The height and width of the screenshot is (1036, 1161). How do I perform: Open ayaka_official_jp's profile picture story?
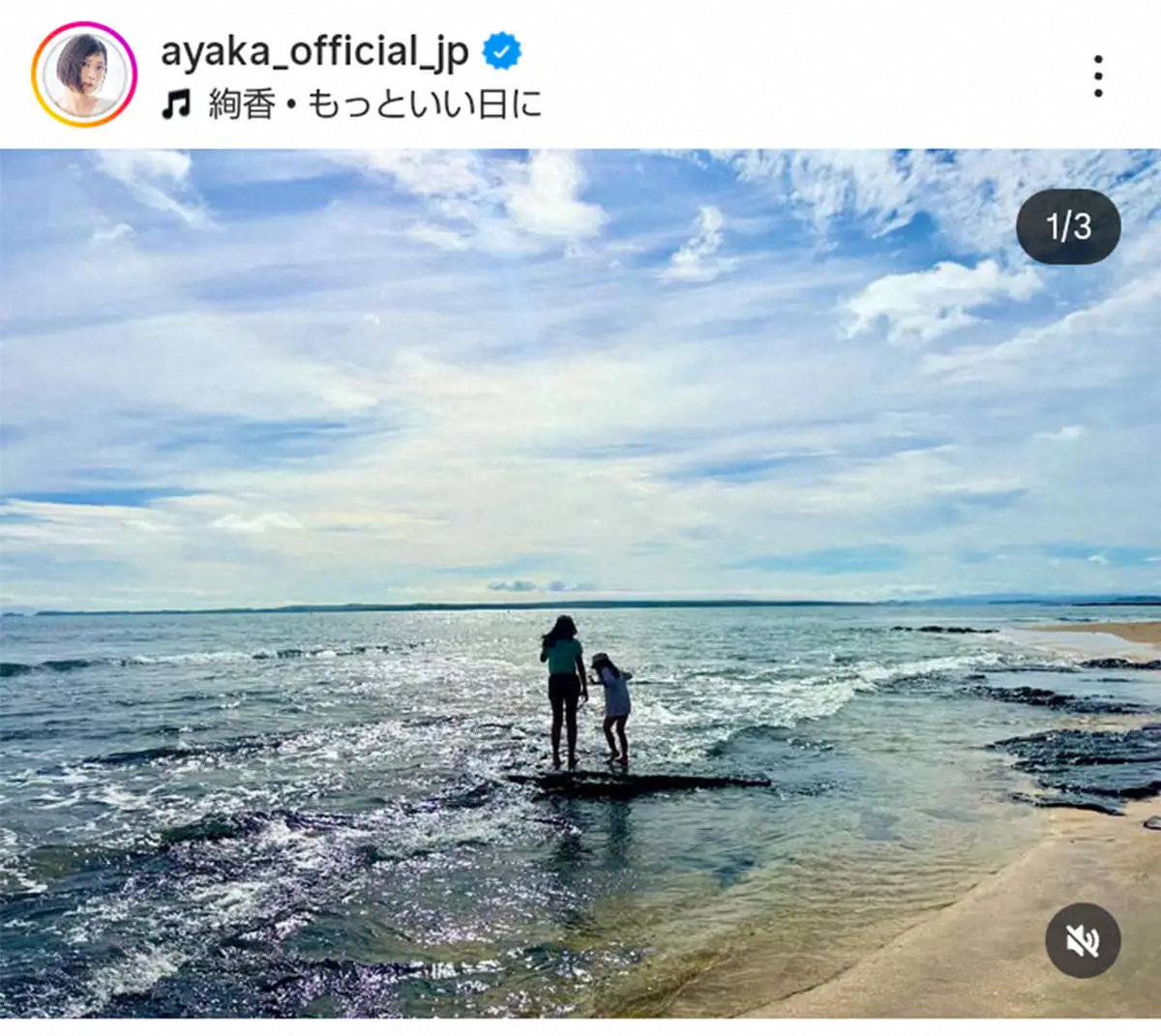[x=84, y=74]
